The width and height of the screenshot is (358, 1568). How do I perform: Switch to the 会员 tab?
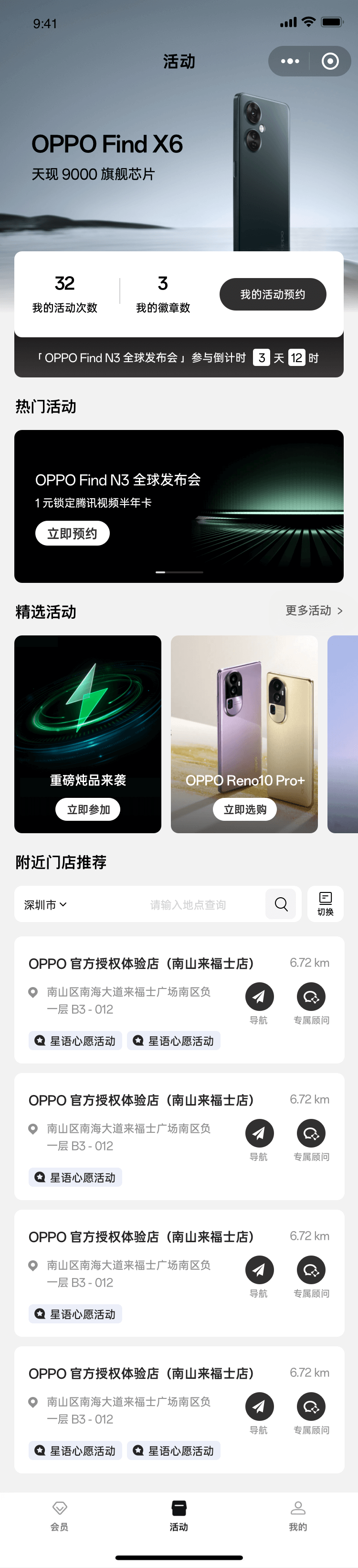60,1515
